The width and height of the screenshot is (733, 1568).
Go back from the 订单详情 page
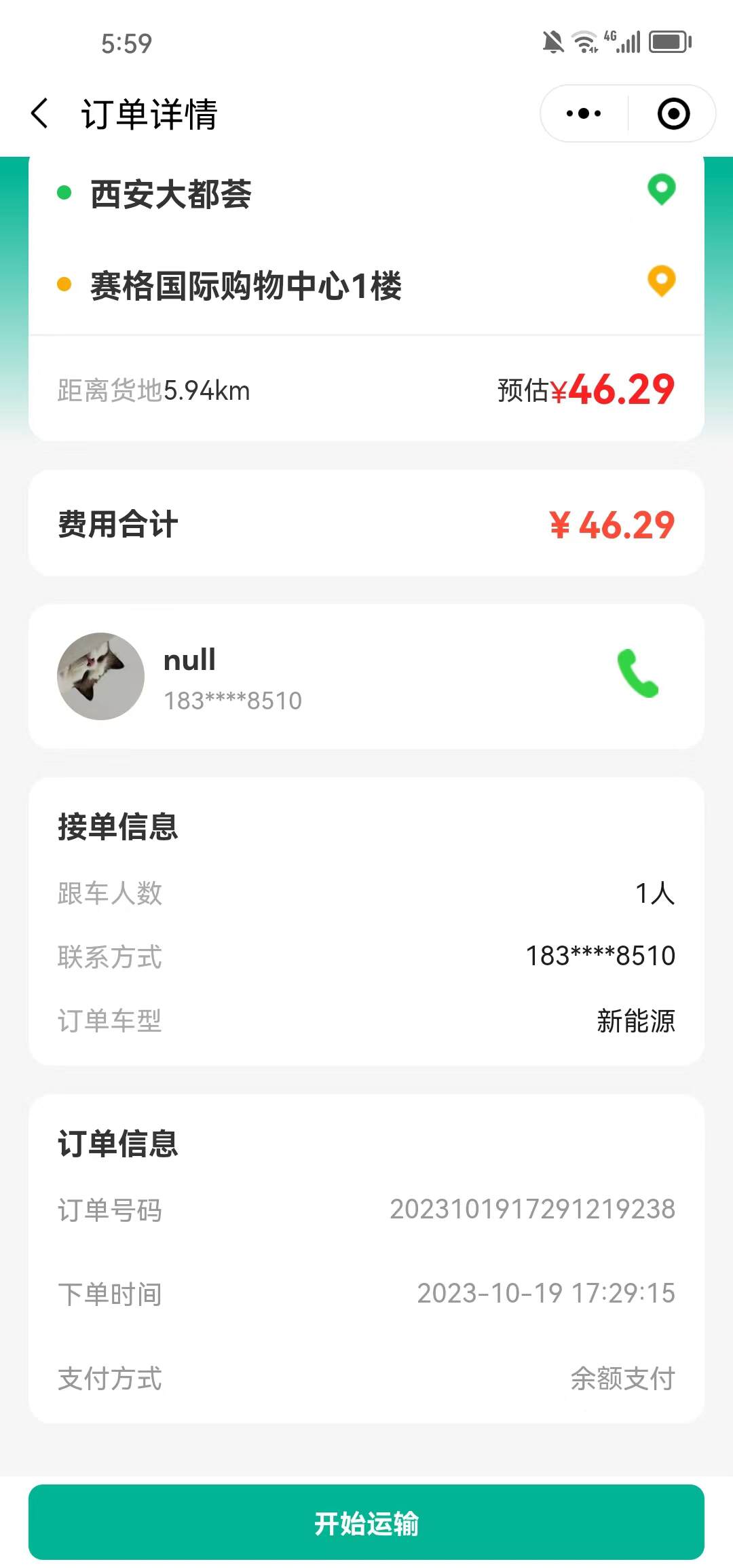(x=40, y=113)
